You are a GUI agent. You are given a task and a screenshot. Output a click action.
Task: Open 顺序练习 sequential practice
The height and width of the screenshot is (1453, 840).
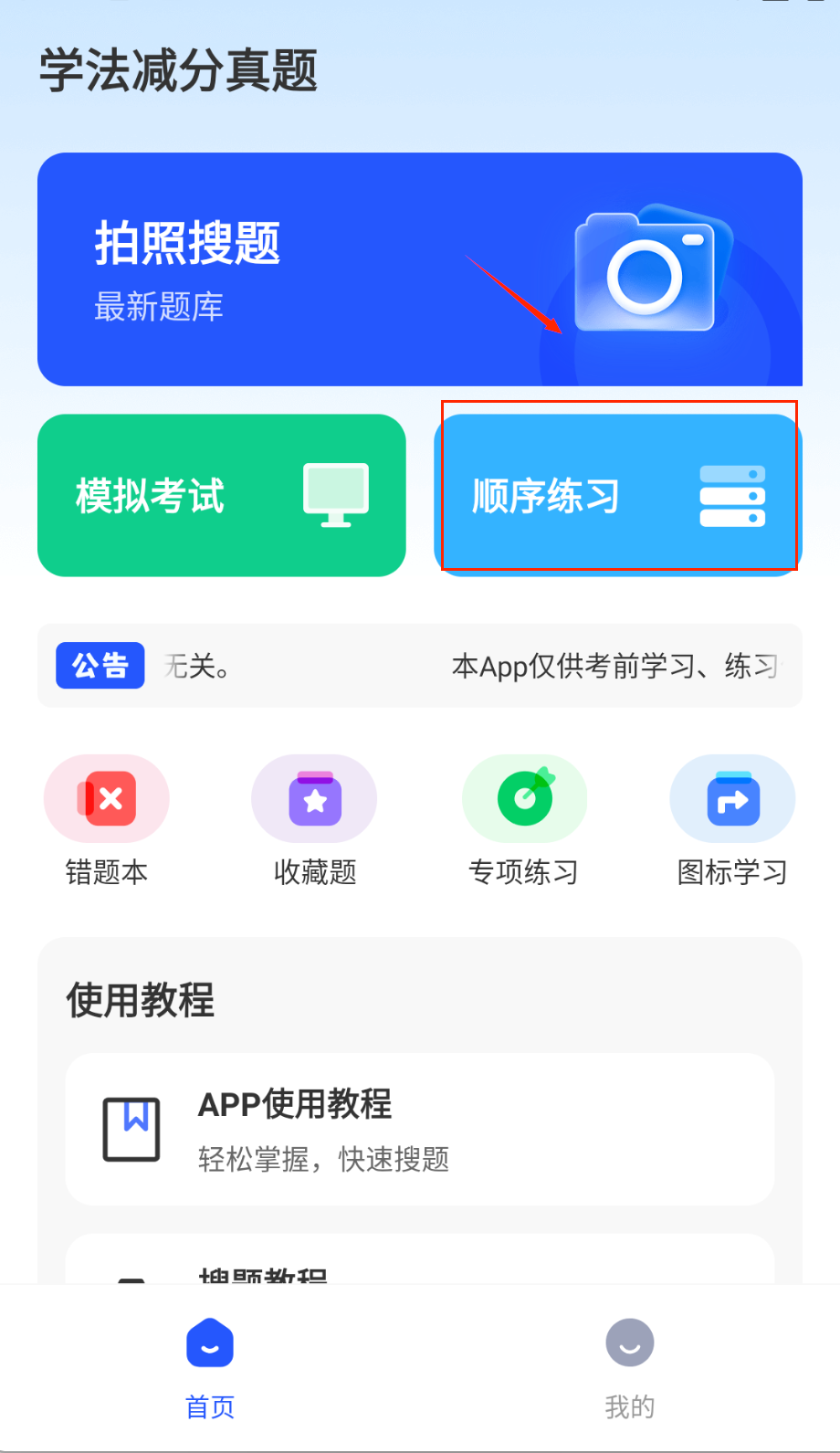[618, 495]
